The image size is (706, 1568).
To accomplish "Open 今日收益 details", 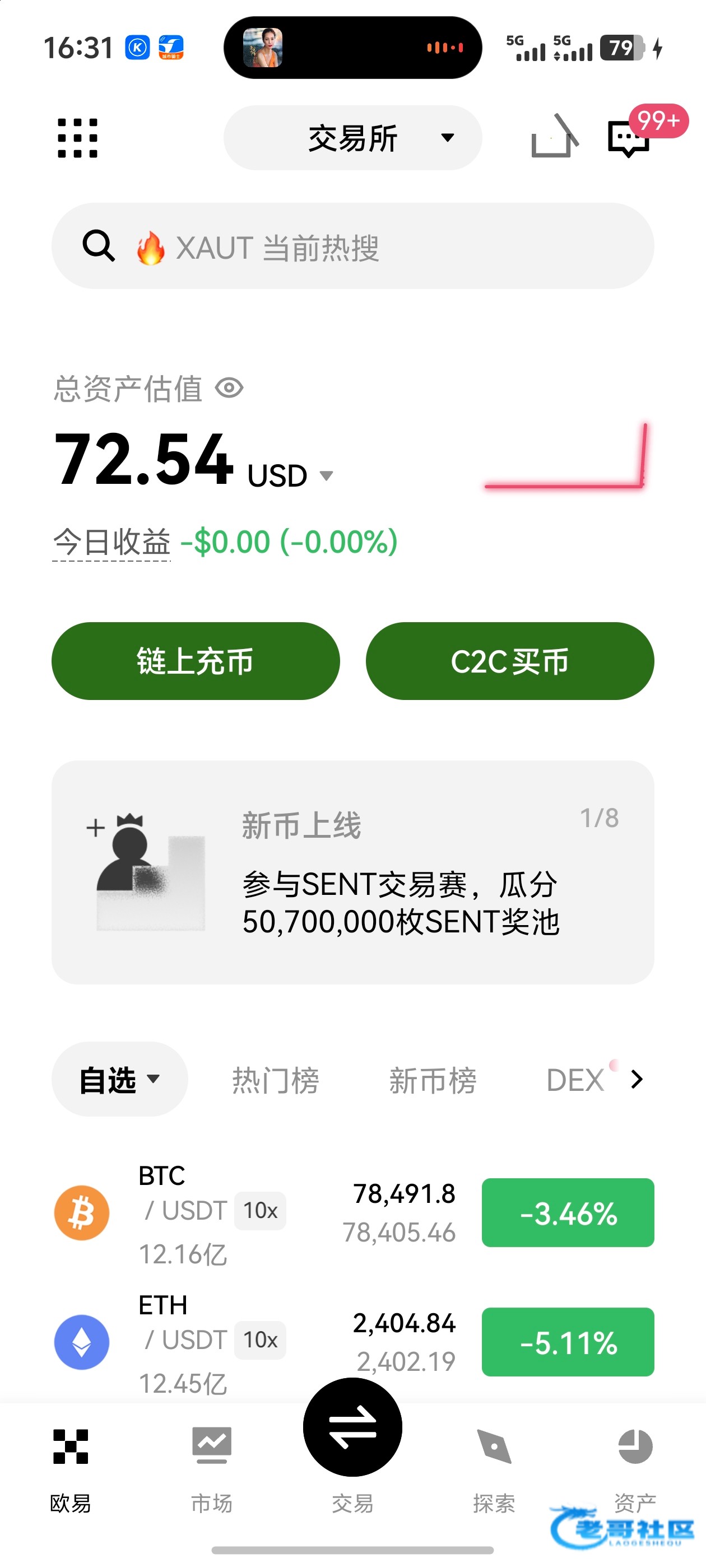I will 112,542.
